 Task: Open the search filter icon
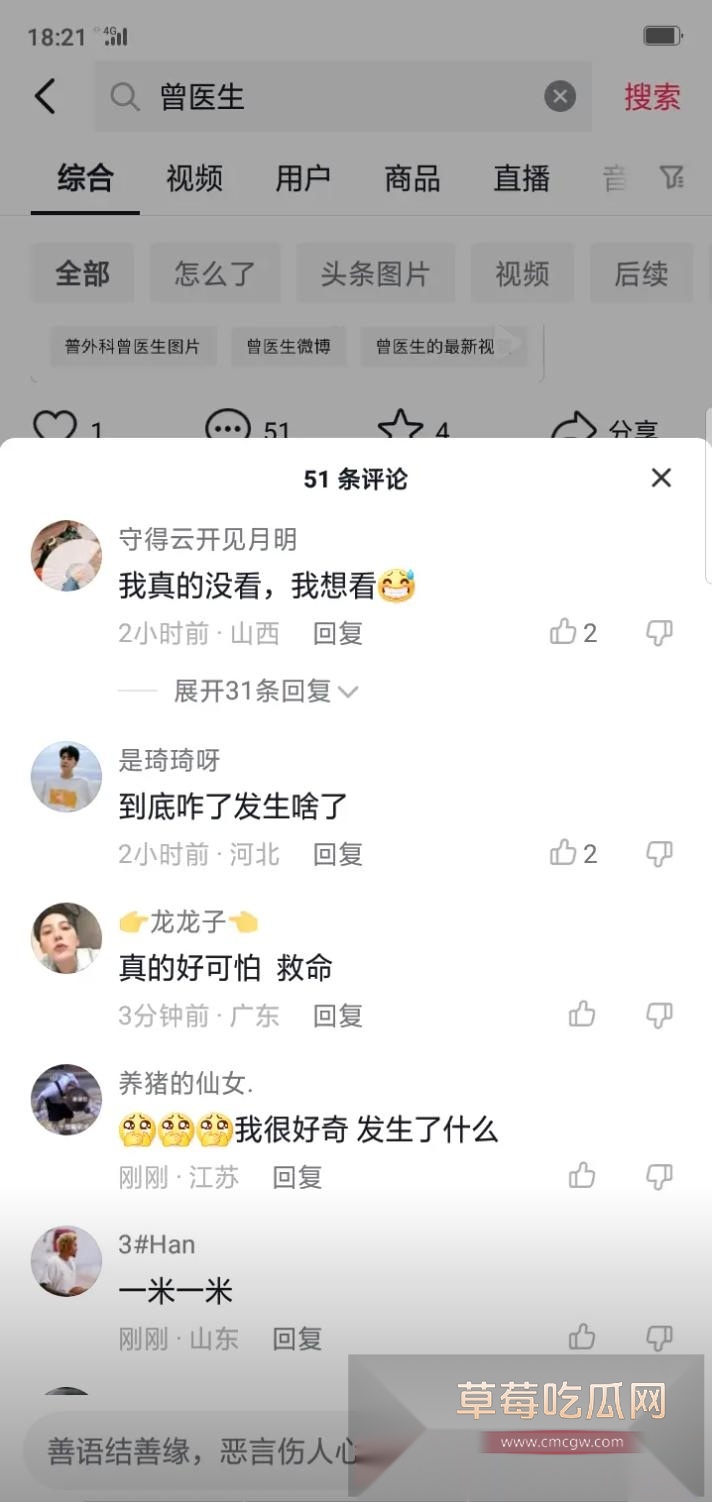coord(673,178)
